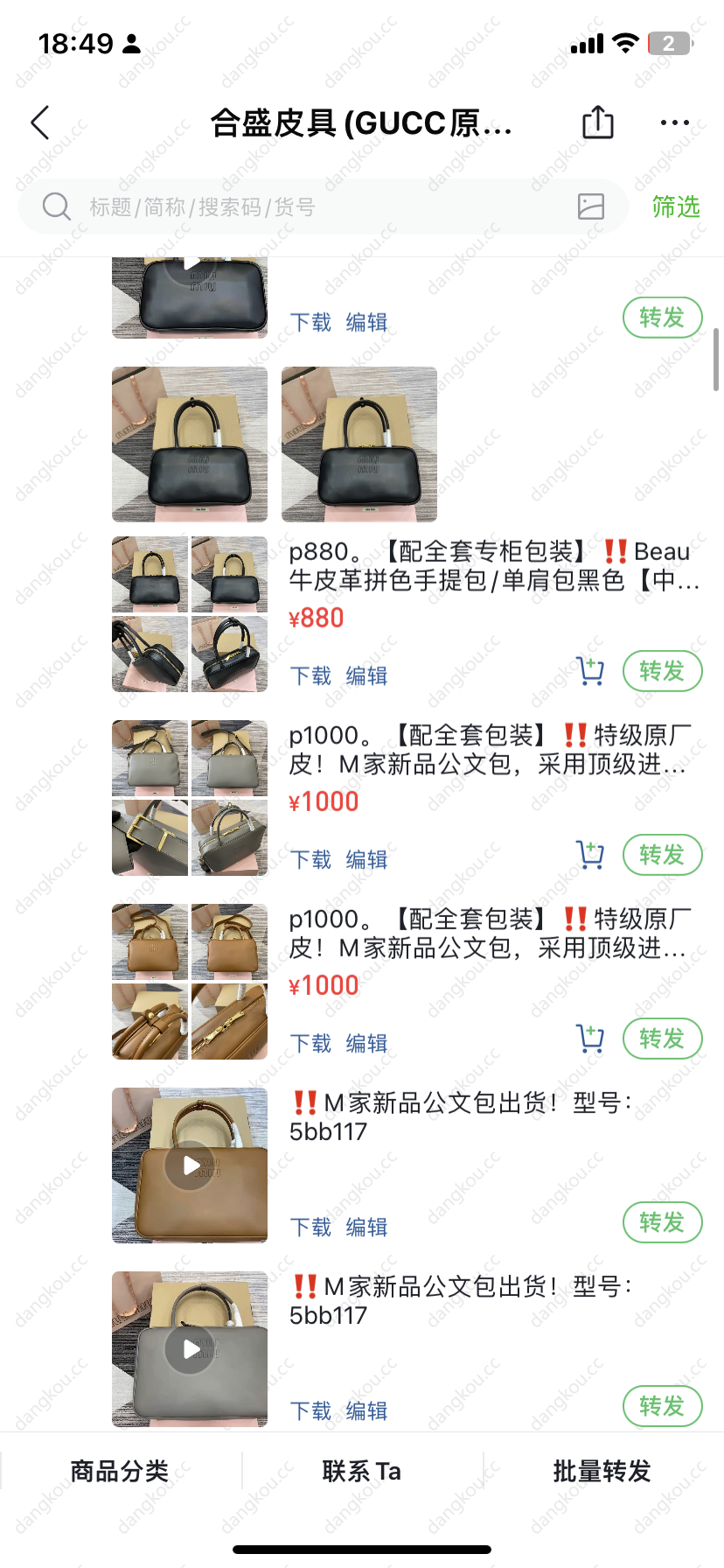Add the grey ¥1000 briefcase to cart
Viewport: 724px width, 1568px height.
pyautogui.click(x=591, y=855)
